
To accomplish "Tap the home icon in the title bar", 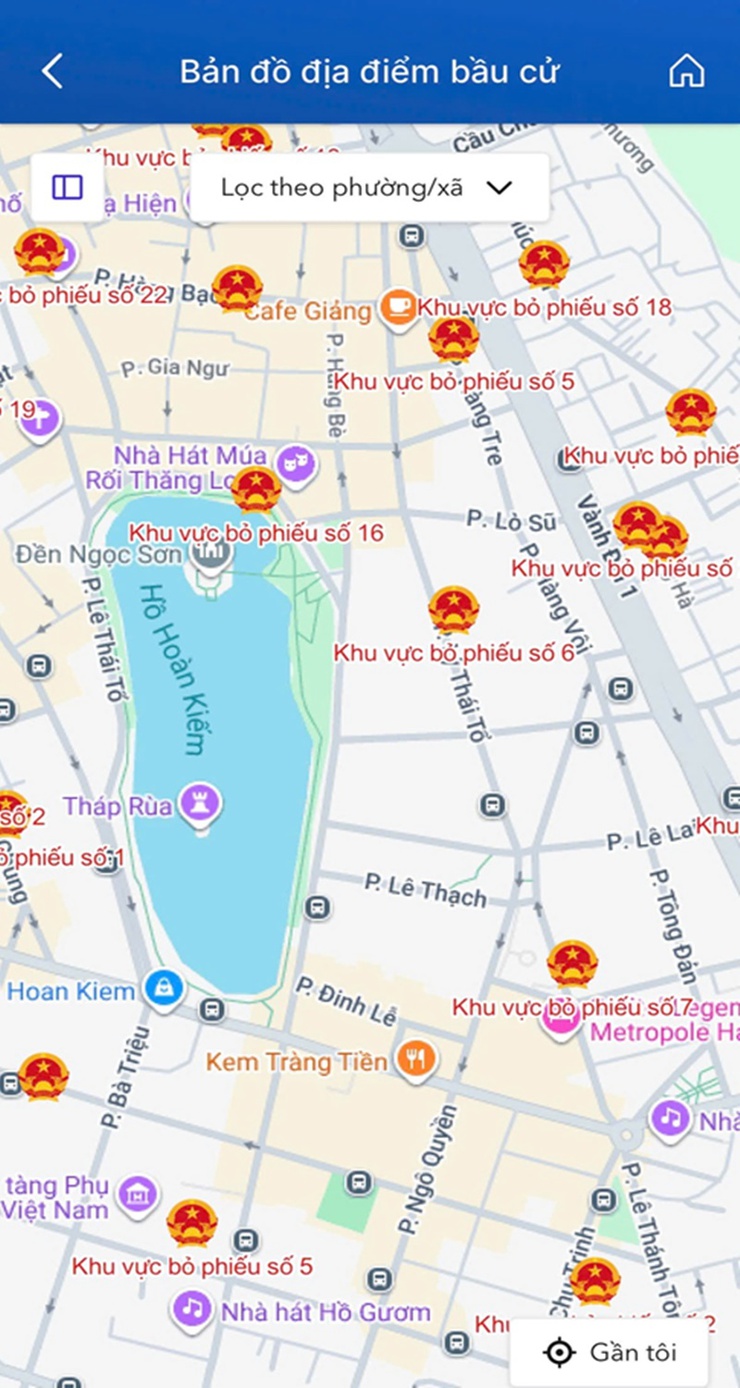I will click(686, 71).
